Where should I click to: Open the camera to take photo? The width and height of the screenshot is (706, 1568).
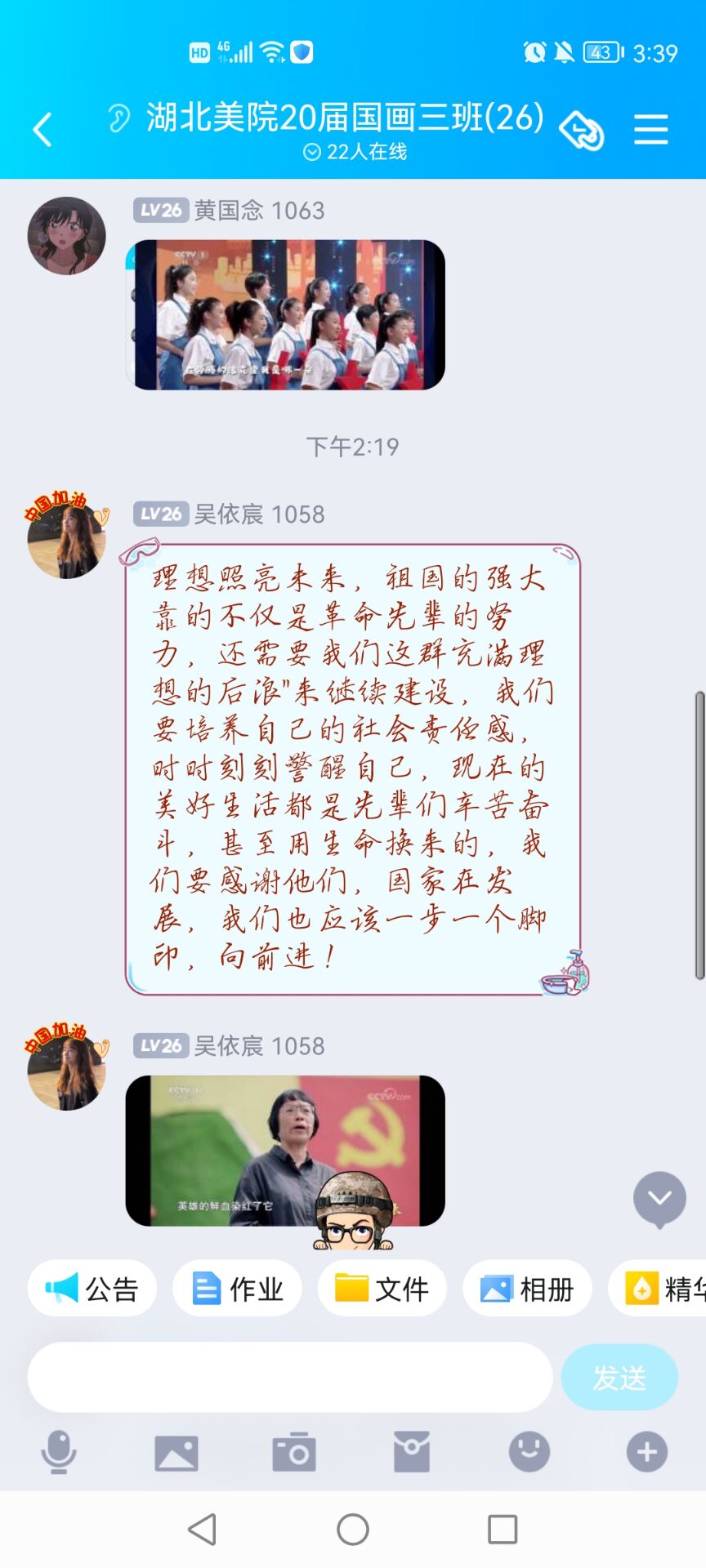[294, 1452]
